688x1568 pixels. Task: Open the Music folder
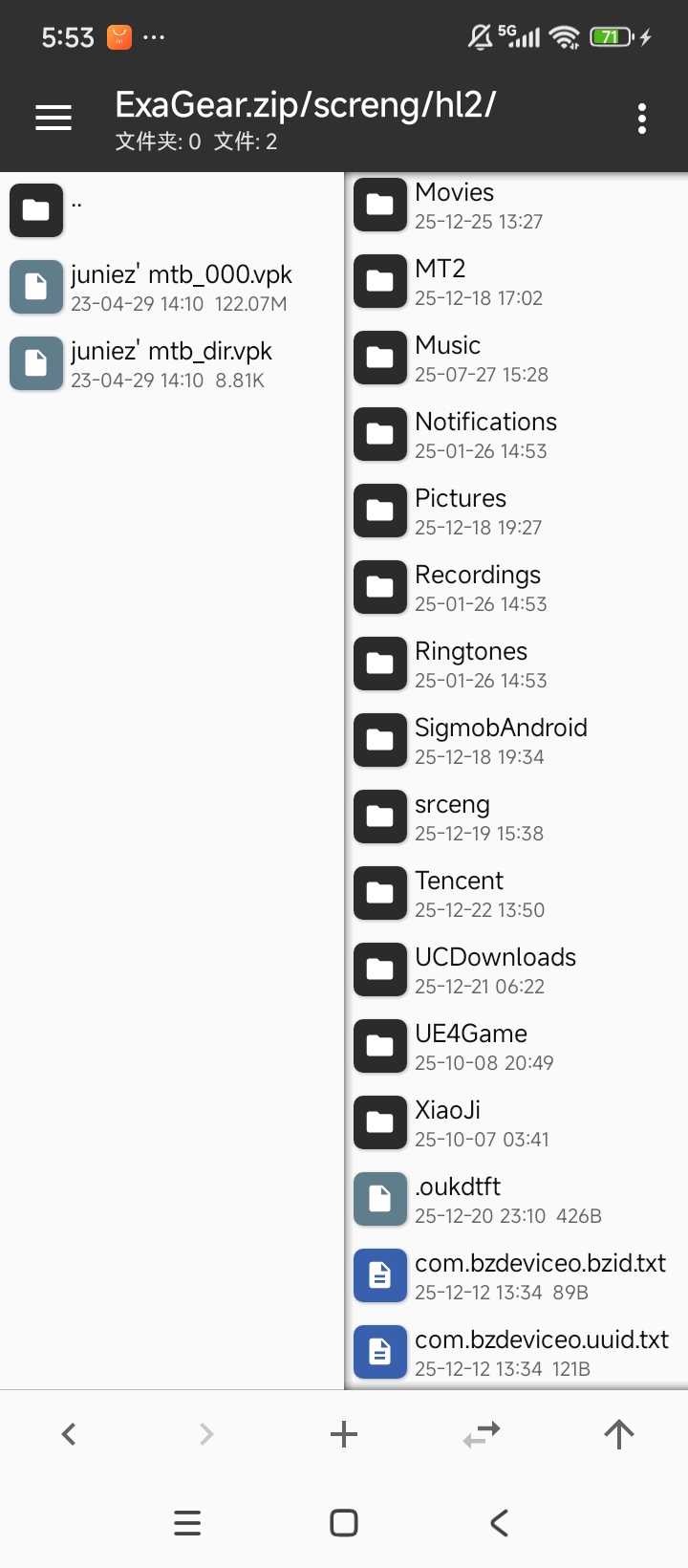[516, 359]
